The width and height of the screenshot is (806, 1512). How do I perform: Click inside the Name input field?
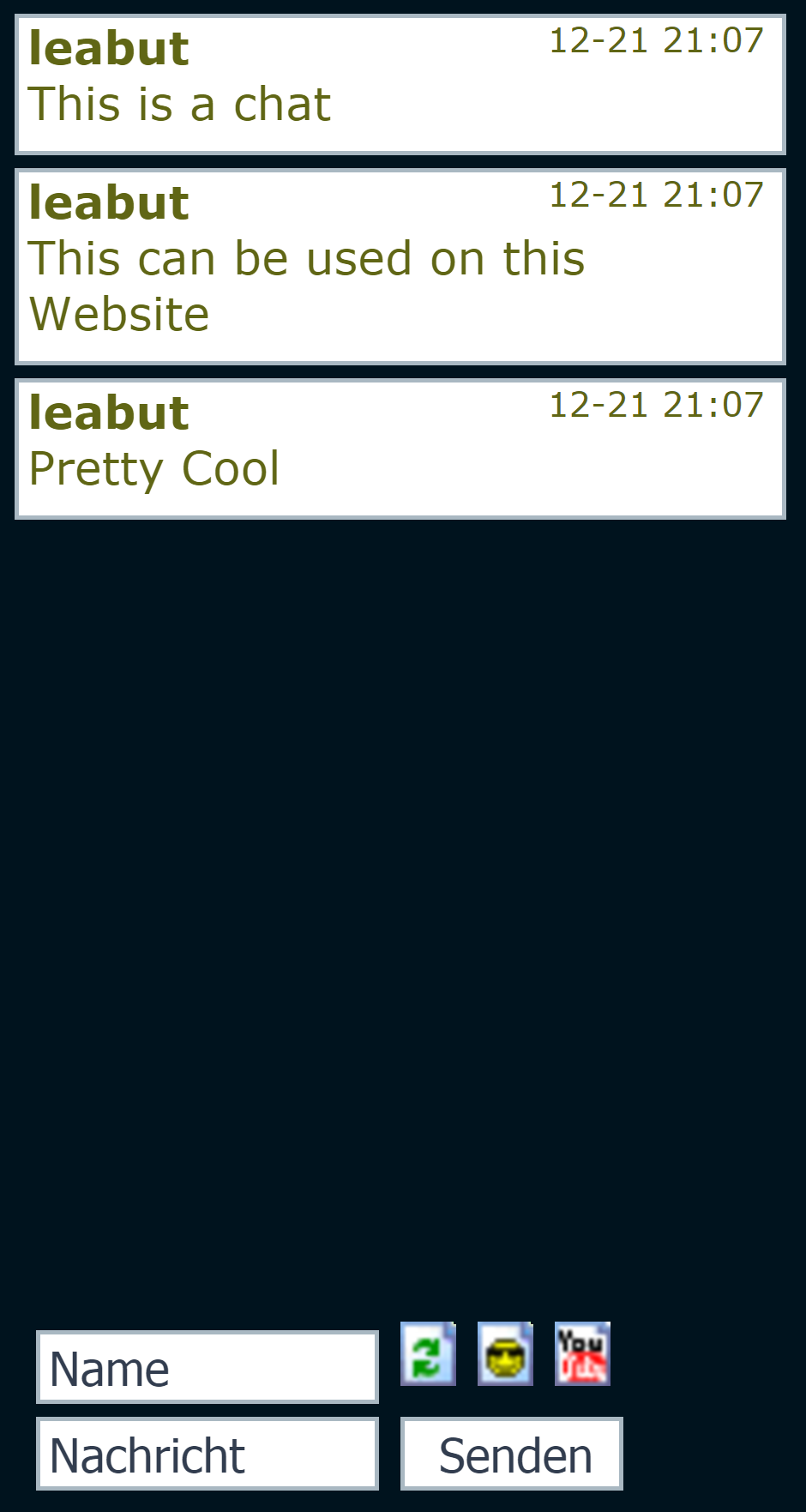coord(208,1365)
